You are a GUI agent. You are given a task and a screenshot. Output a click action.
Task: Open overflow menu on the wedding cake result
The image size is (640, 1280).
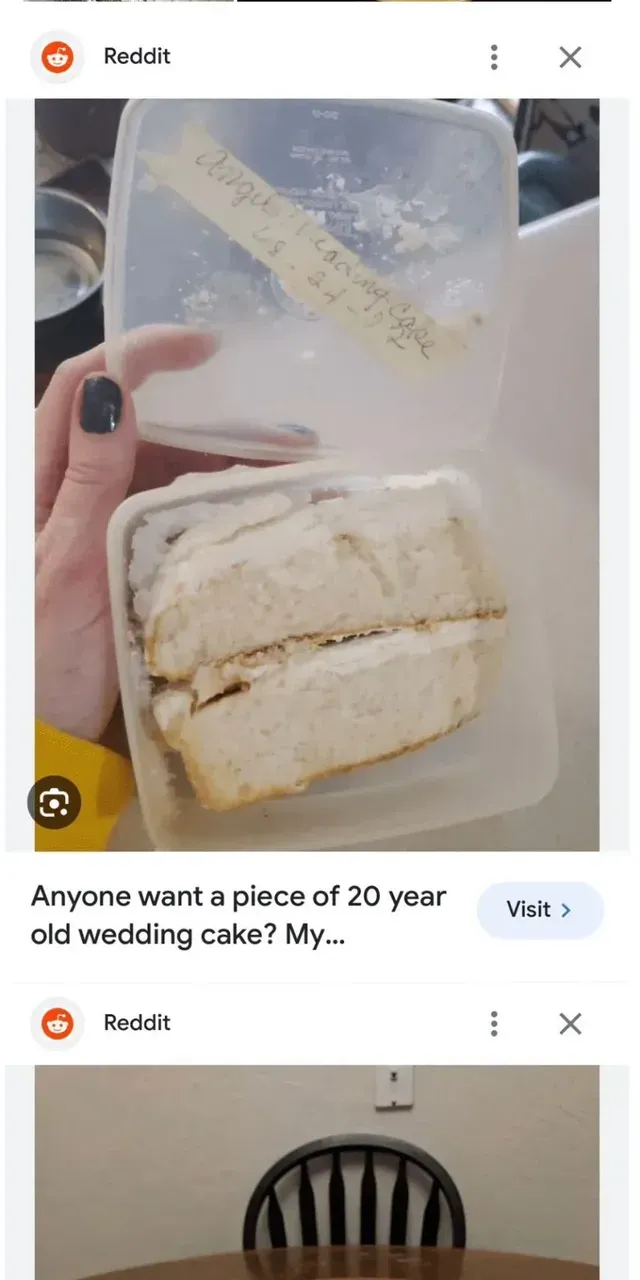click(x=494, y=57)
